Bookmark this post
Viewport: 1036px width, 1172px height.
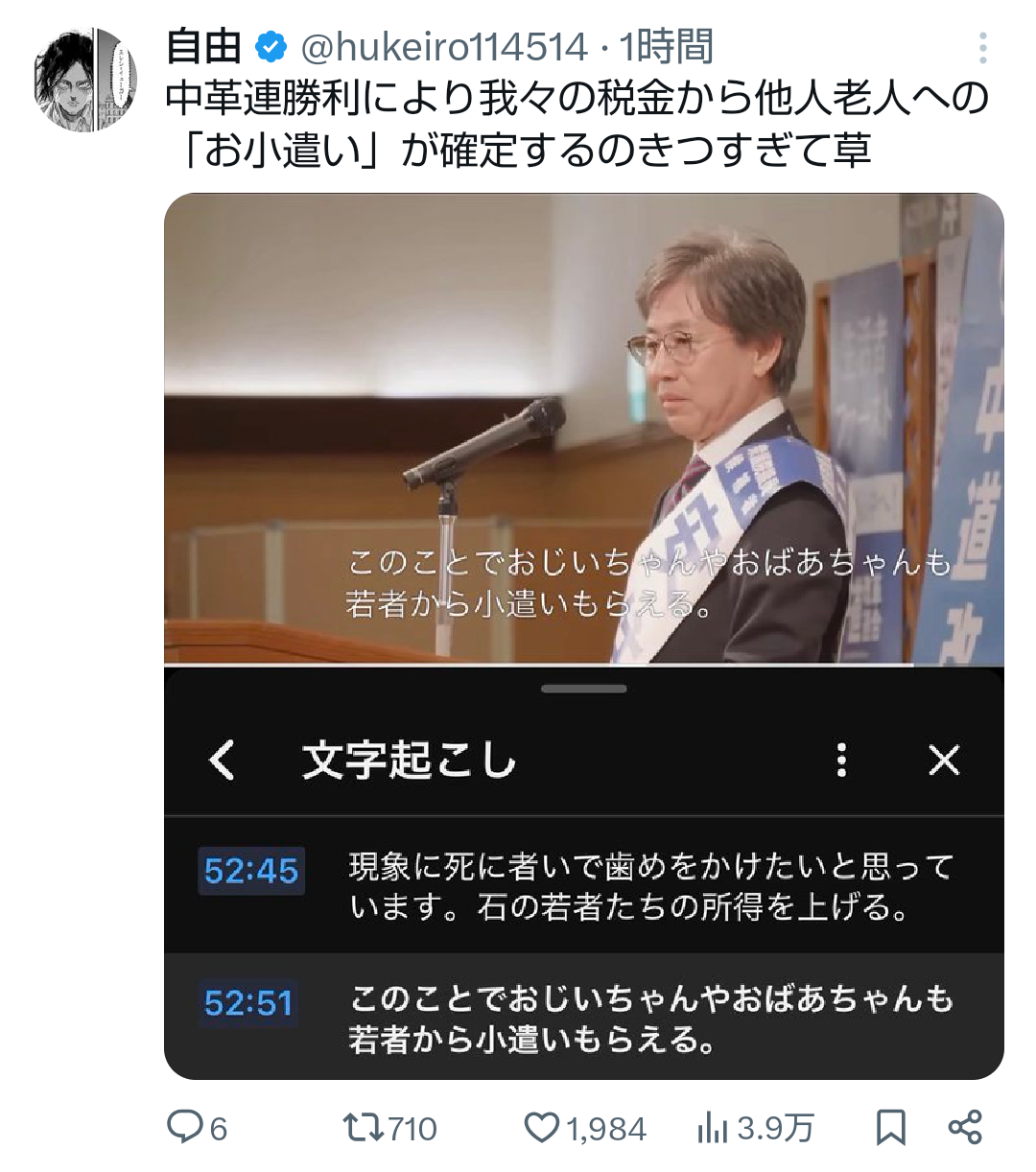coord(890,1128)
